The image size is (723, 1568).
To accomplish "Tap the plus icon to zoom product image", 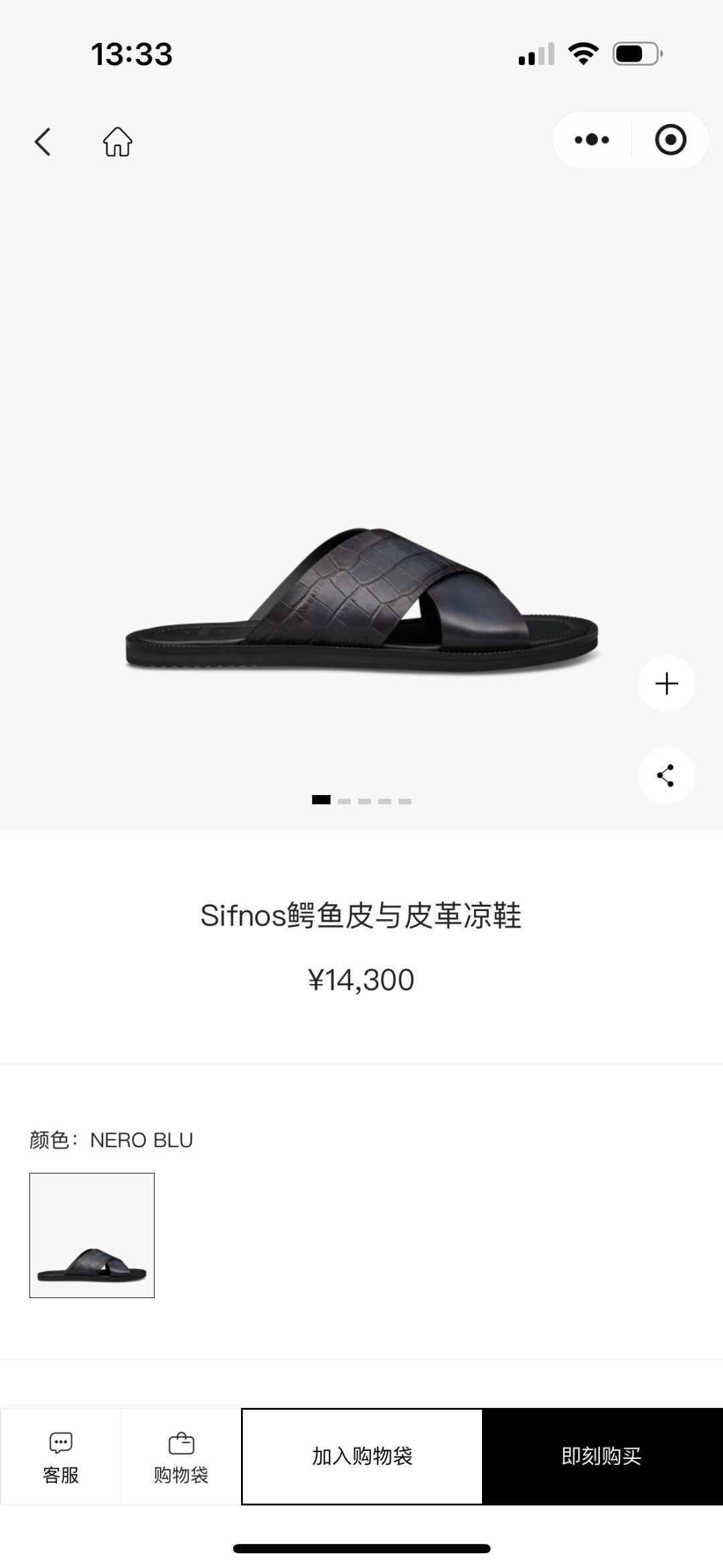I will point(666,683).
